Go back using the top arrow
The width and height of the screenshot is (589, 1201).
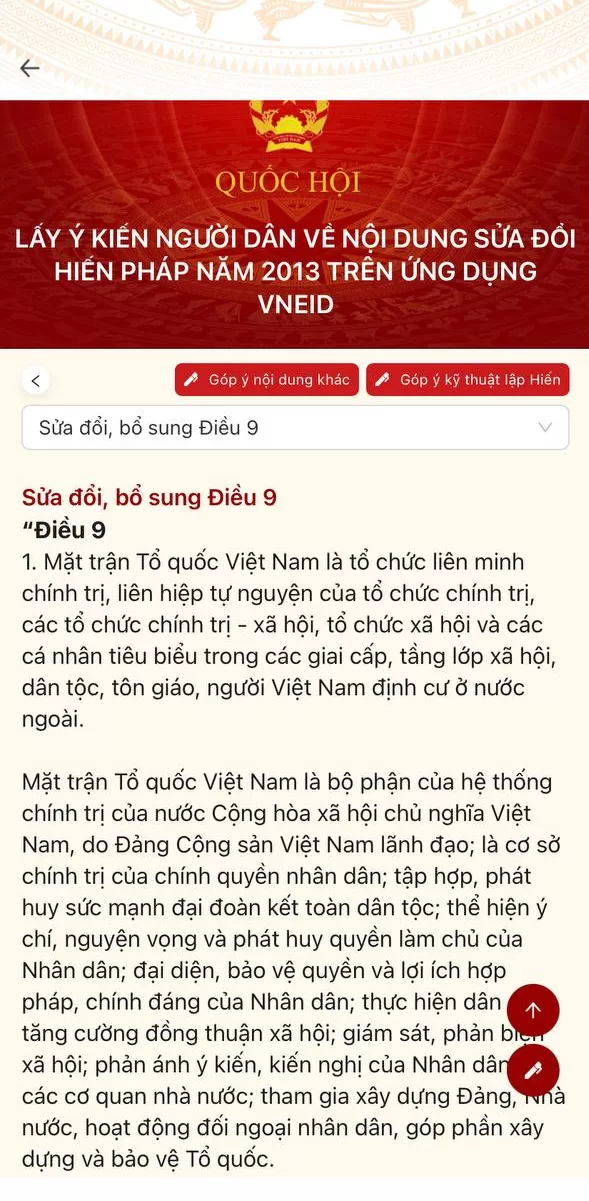(x=30, y=68)
